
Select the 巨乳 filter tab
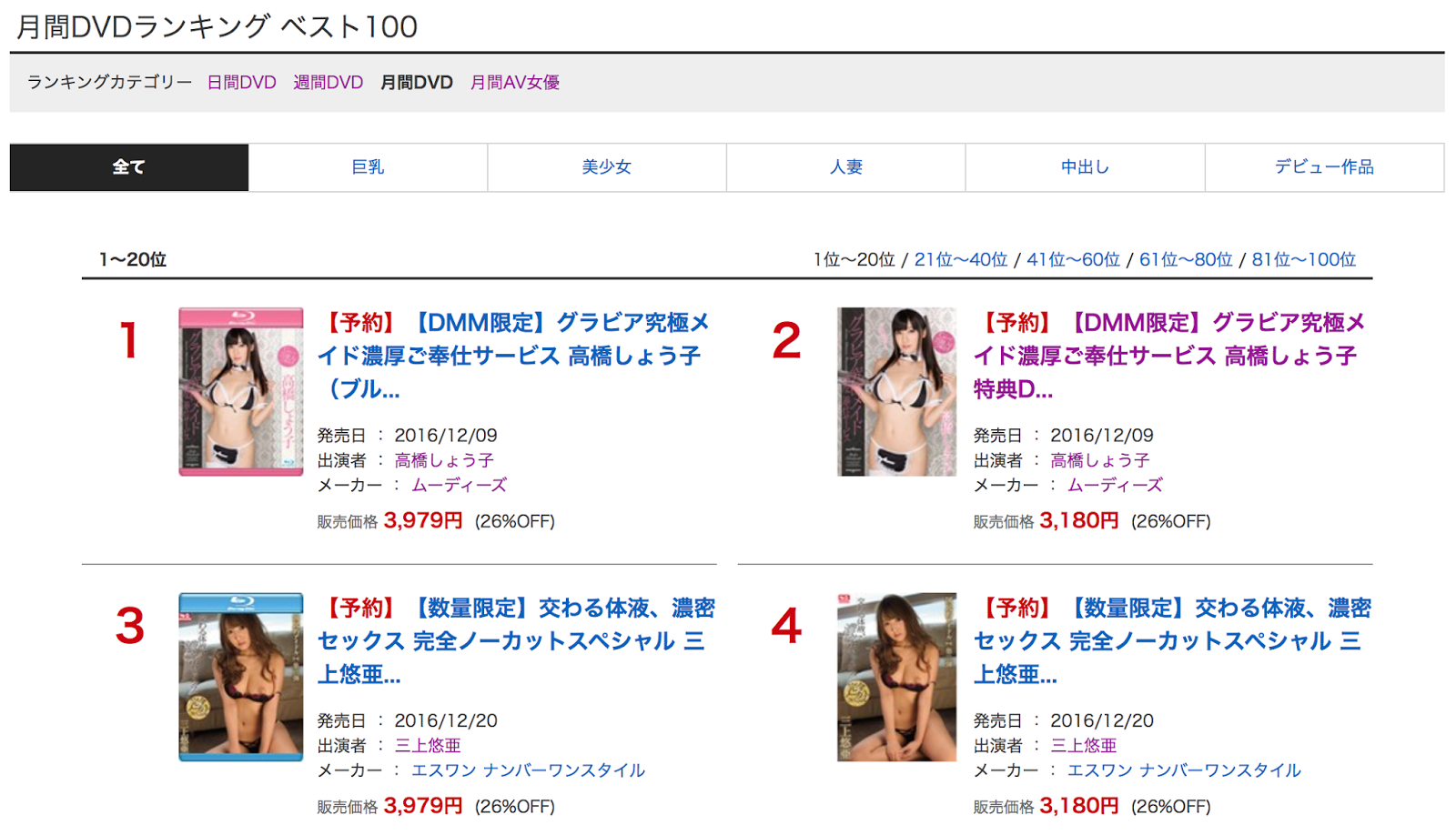[x=368, y=167]
